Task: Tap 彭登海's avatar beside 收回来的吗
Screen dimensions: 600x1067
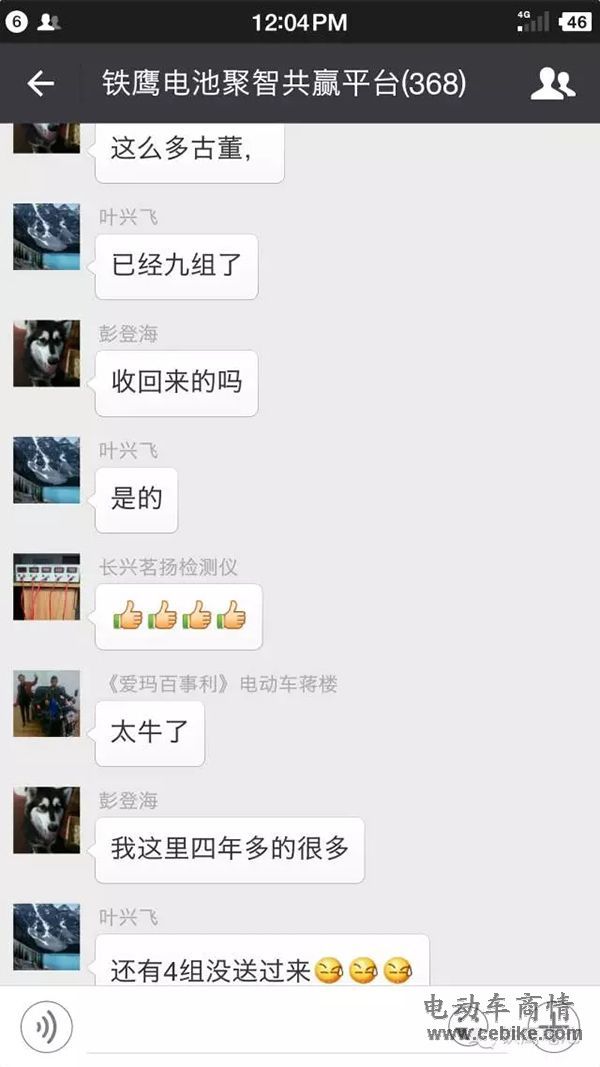Action: 46,353
